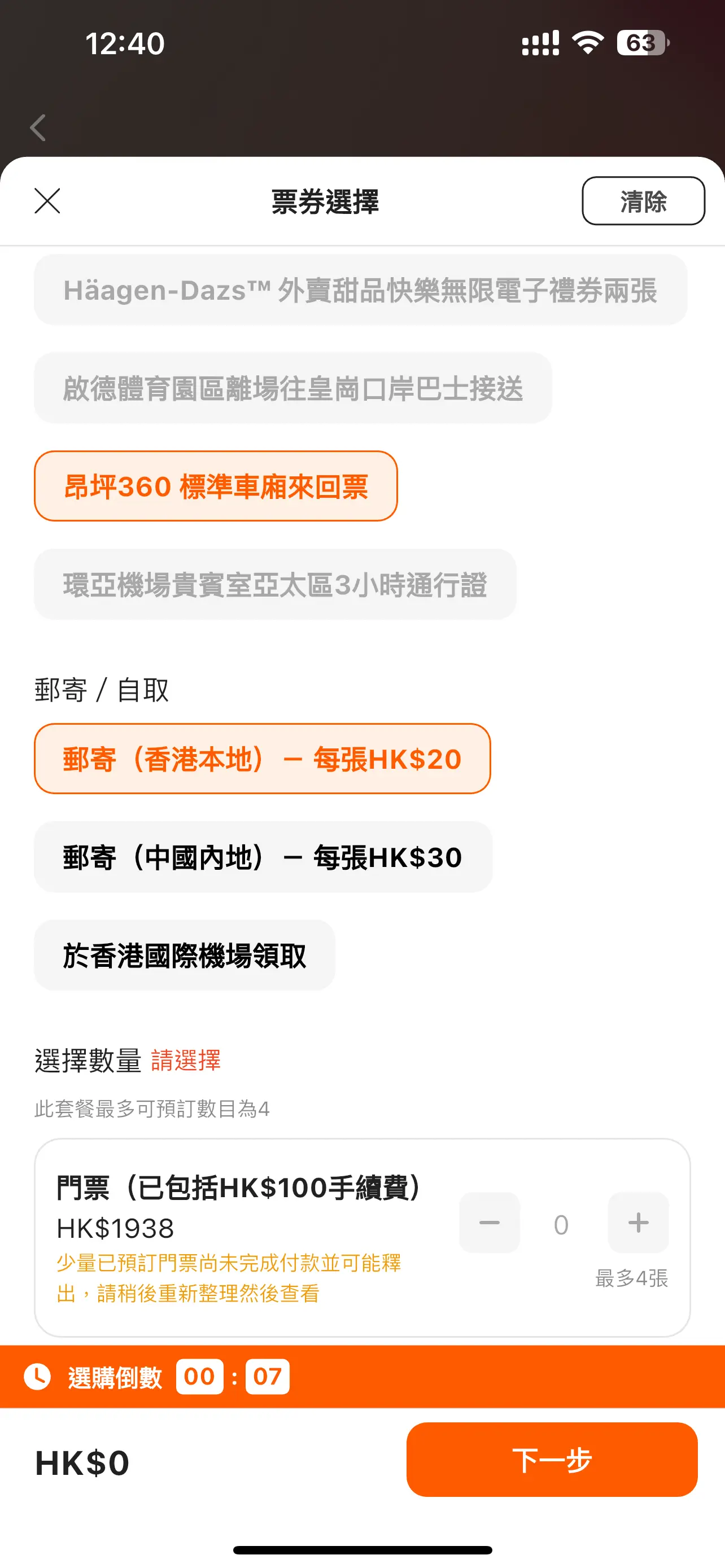The height and width of the screenshot is (1568, 725).
Task: Decrease 門票 quantity with the minus button
Action: coord(490,1222)
